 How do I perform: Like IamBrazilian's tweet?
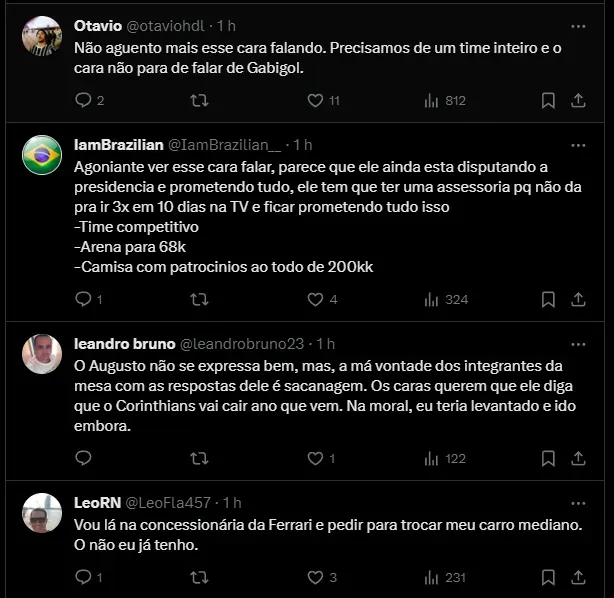[x=316, y=299]
